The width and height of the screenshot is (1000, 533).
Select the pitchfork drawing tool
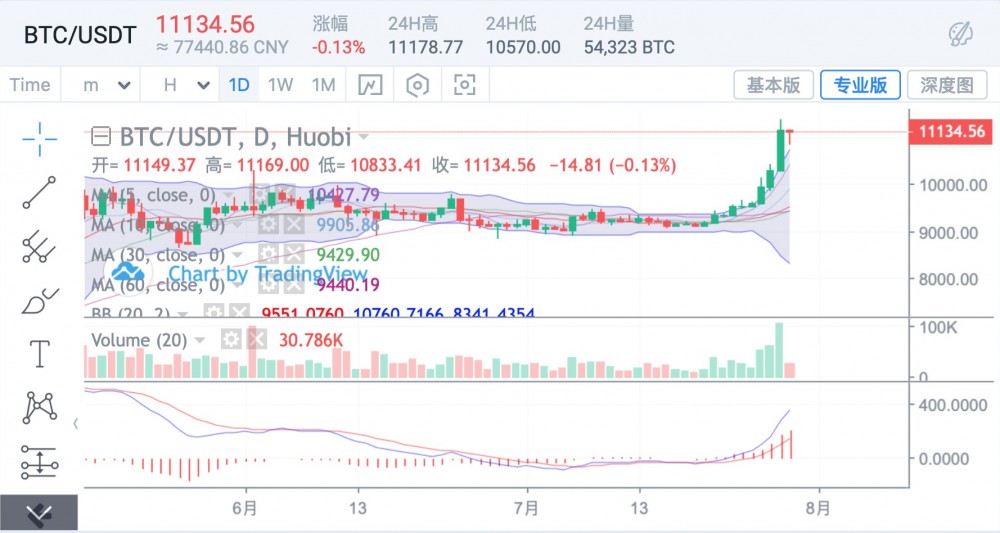40,246
